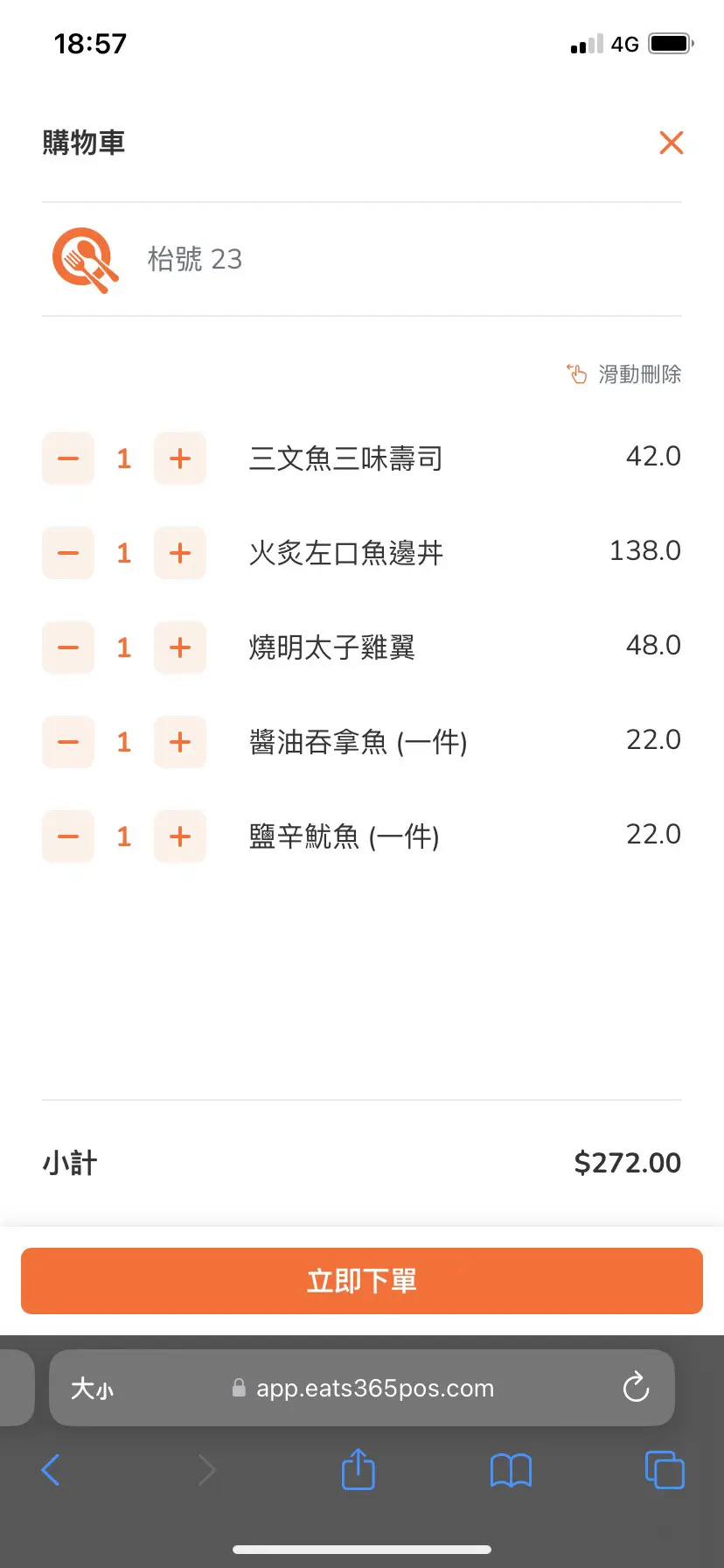Decrease quantity of 三文魚三味壽司

(68, 458)
